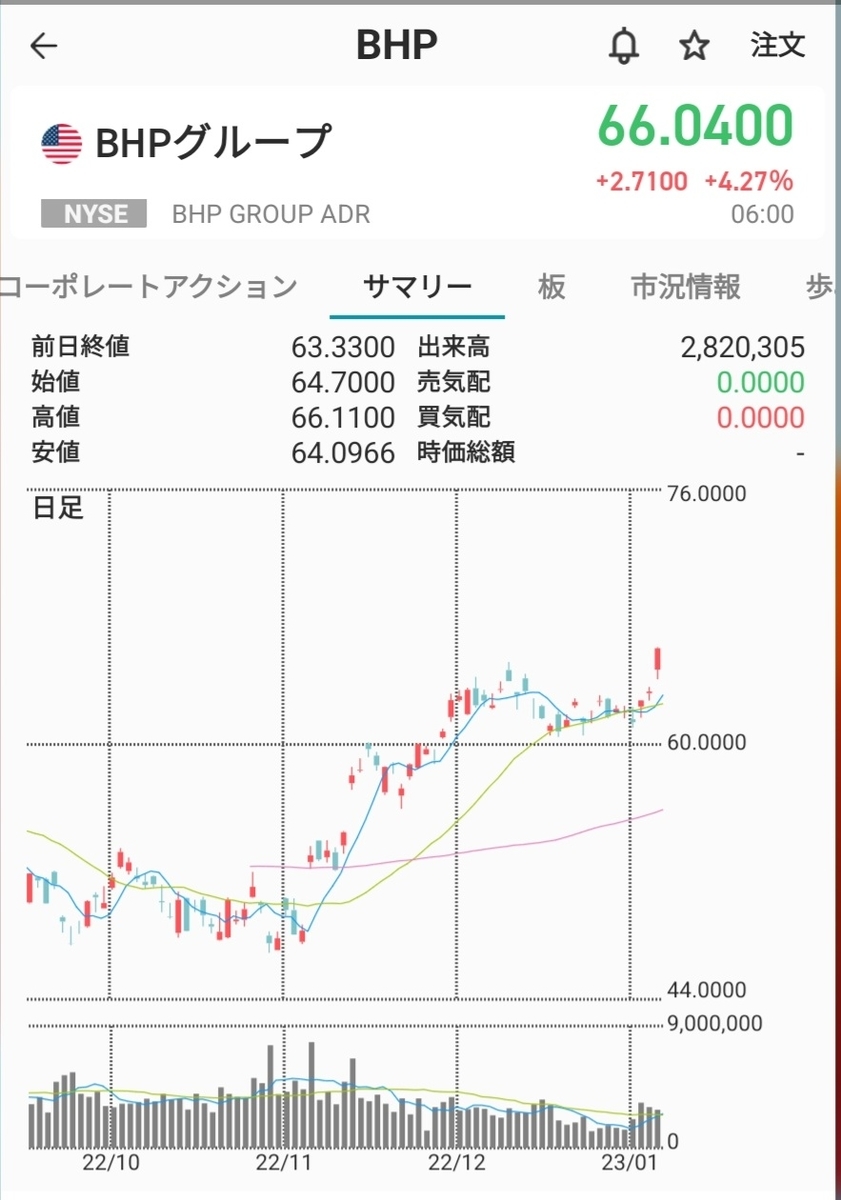
Task: Select the サマリー tab
Action: (417, 287)
